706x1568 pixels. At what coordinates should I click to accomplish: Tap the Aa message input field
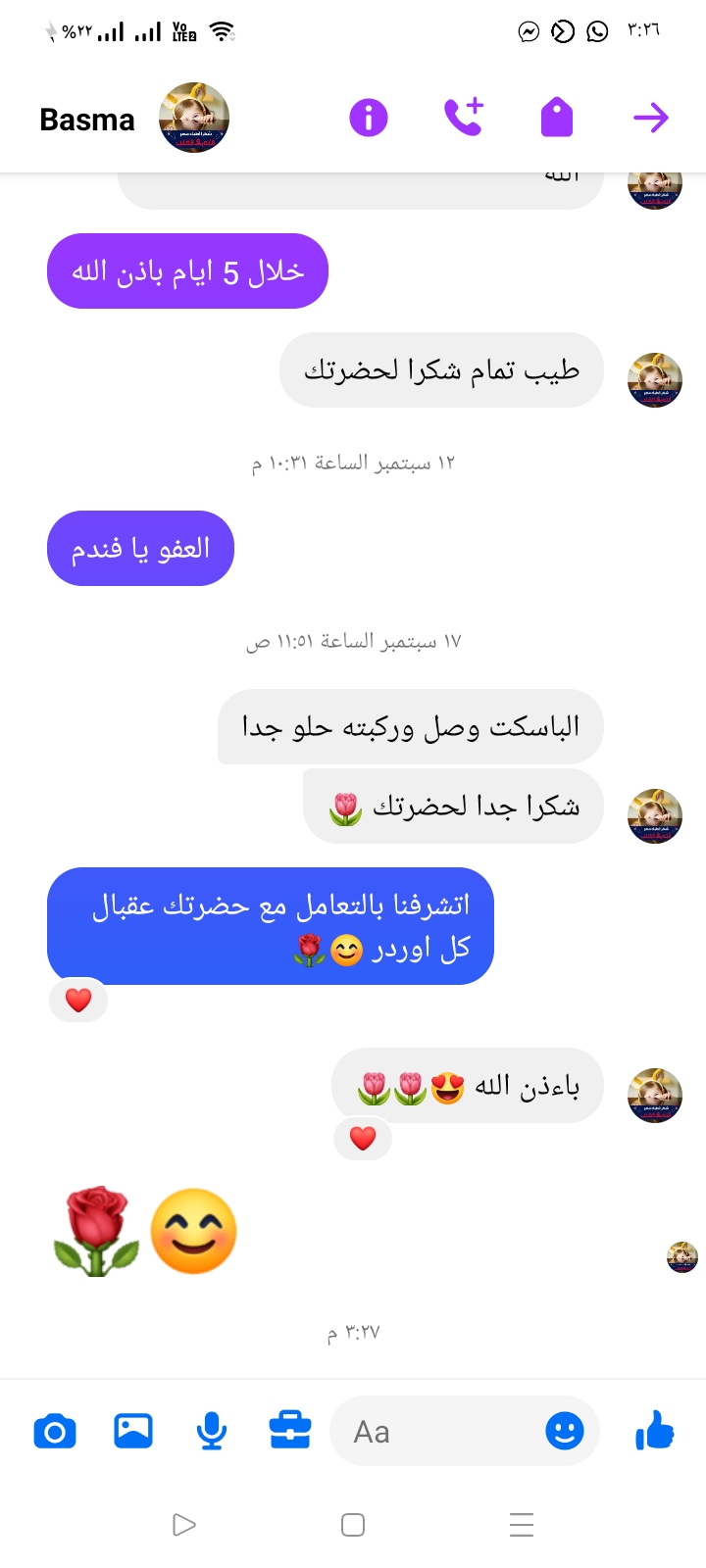(x=431, y=1432)
